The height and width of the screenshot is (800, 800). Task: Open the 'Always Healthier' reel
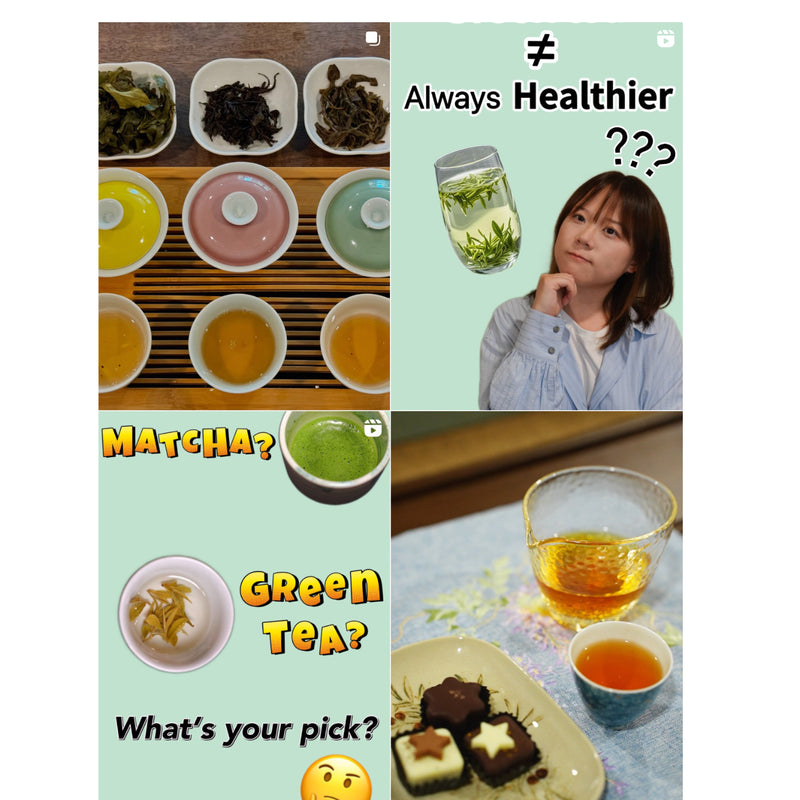537,215
